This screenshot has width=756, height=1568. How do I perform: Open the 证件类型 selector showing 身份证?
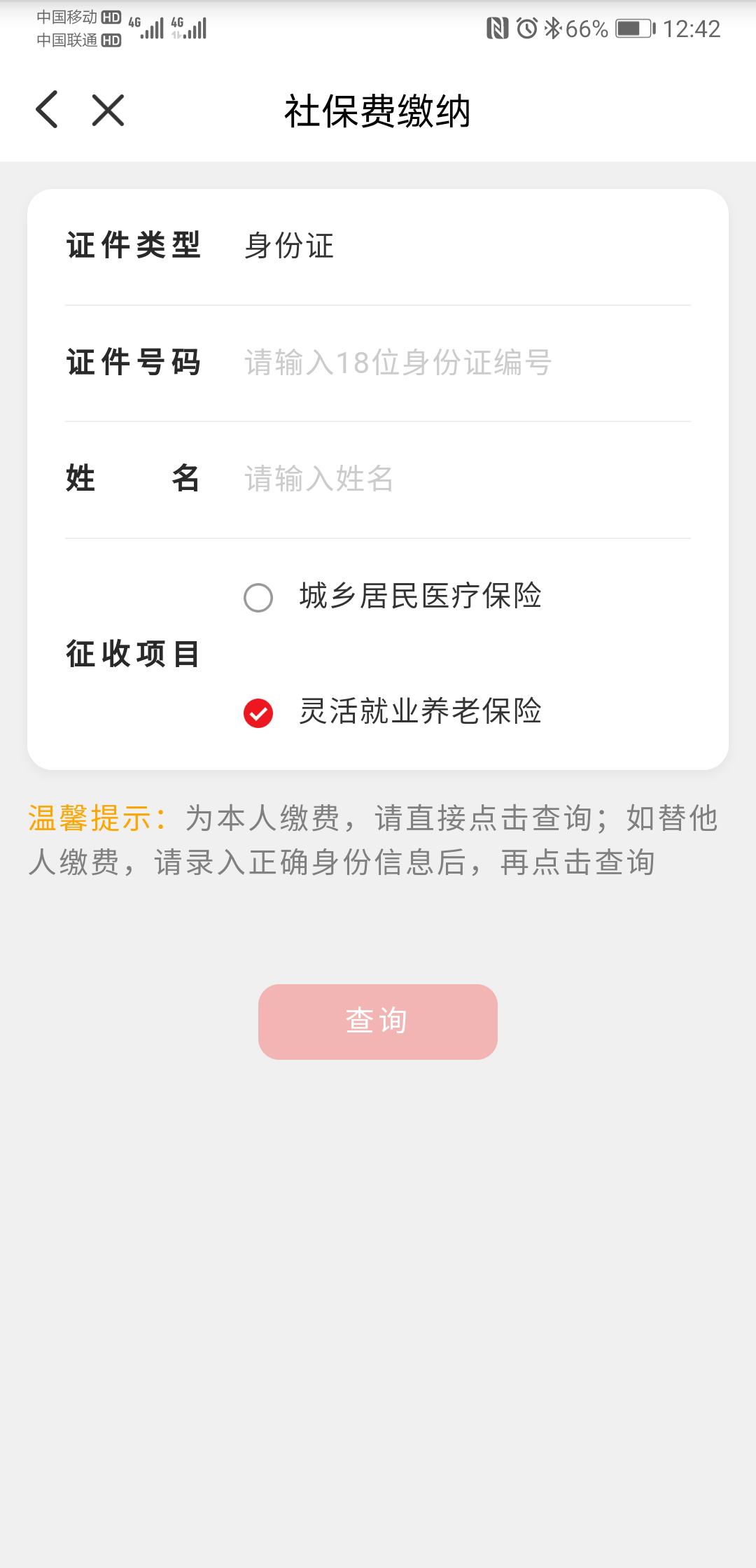378,246
